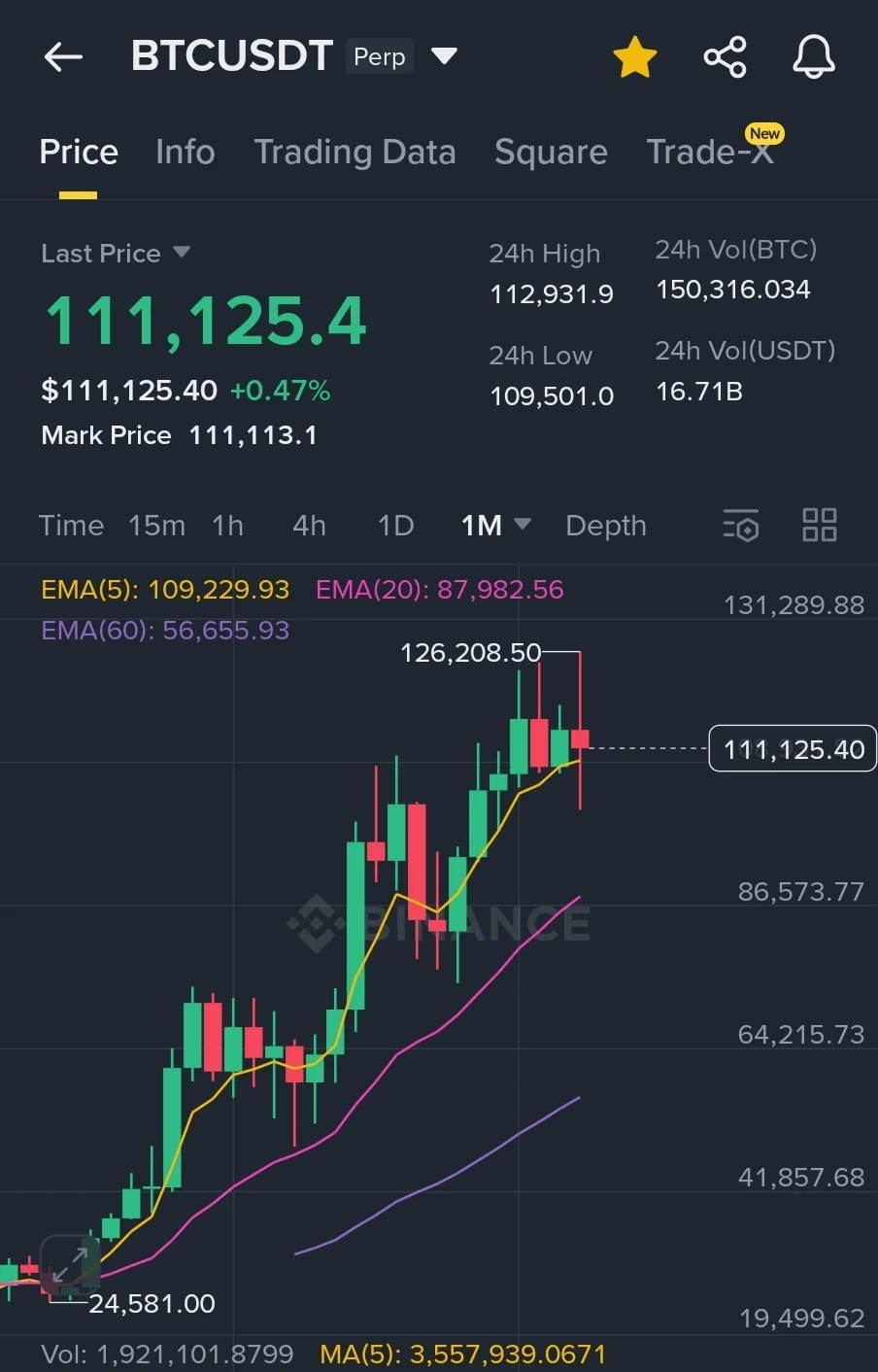Viewport: 878px width, 1372px height.
Task: Open price alert bell
Action: [x=814, y=57]
